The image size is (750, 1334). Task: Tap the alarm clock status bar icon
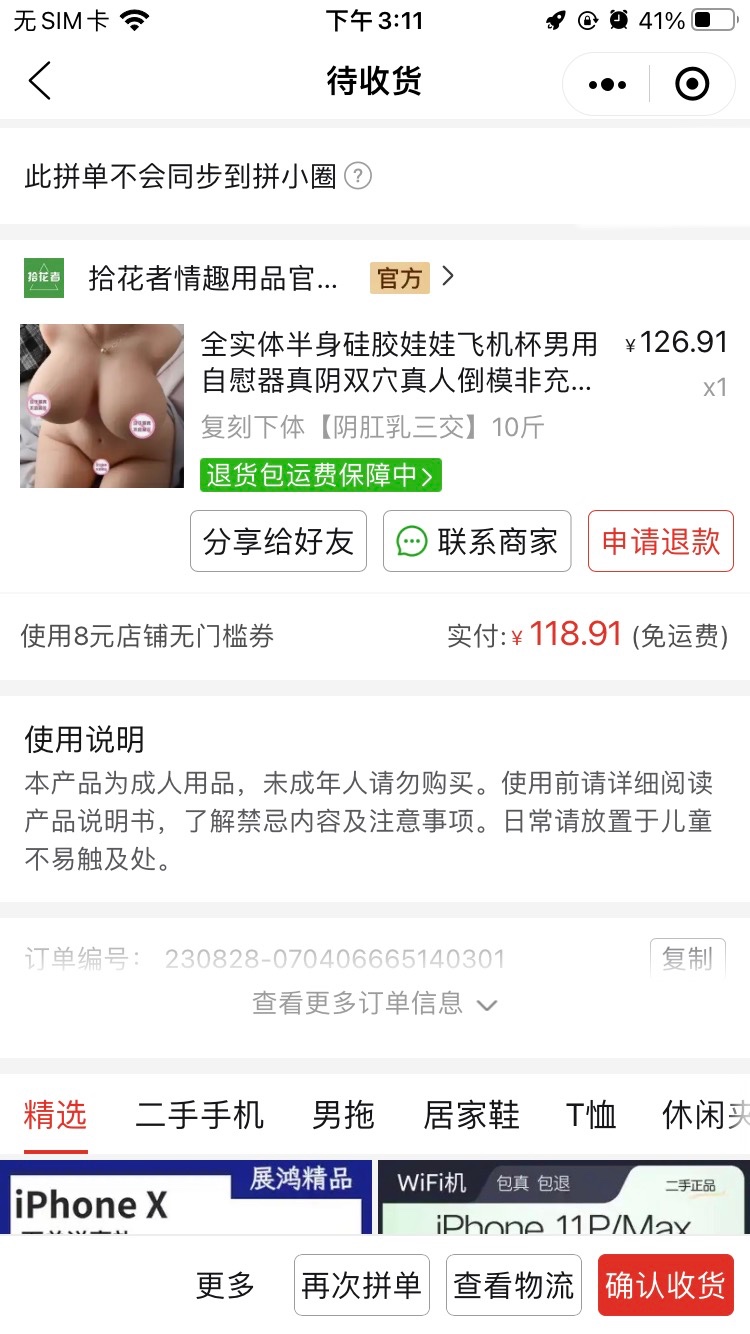tap(620, 17)
